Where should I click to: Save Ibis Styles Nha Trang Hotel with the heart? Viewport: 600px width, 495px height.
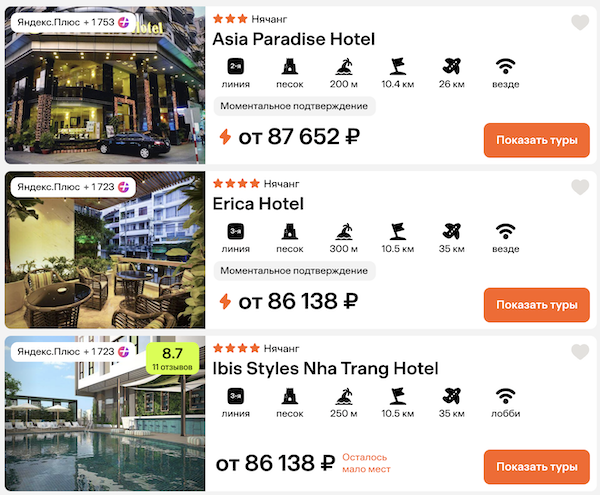coord(580,352)
